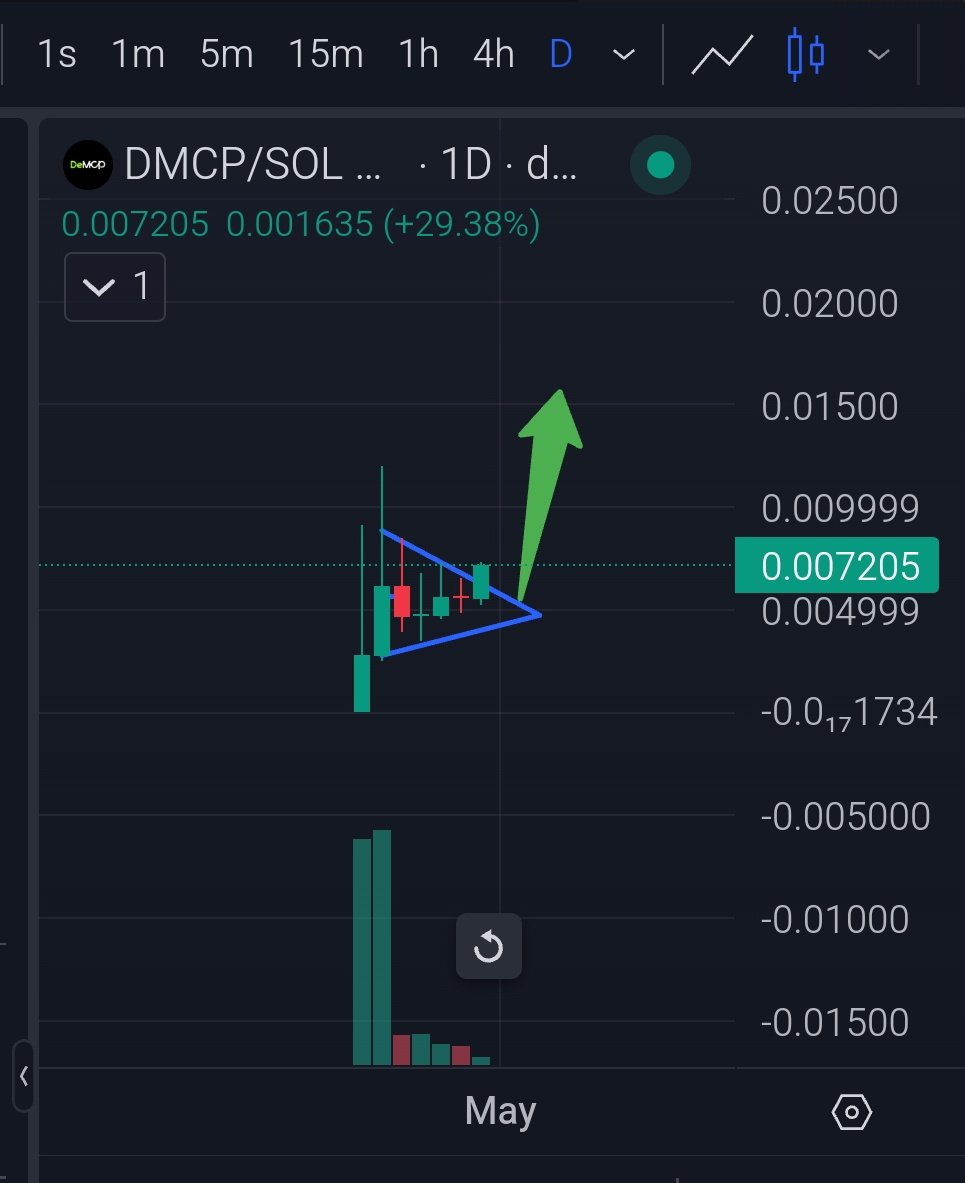Switch to the 1m interval
Screen dimensions: 965x1183
click(x=138, y=53)
